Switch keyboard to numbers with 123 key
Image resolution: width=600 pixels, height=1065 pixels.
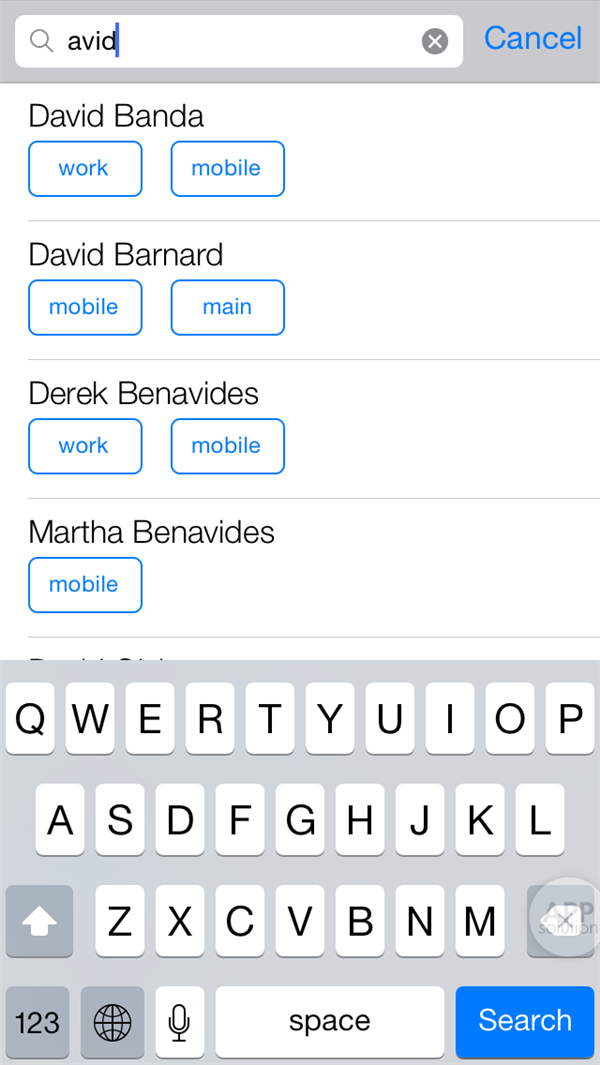38,1022
